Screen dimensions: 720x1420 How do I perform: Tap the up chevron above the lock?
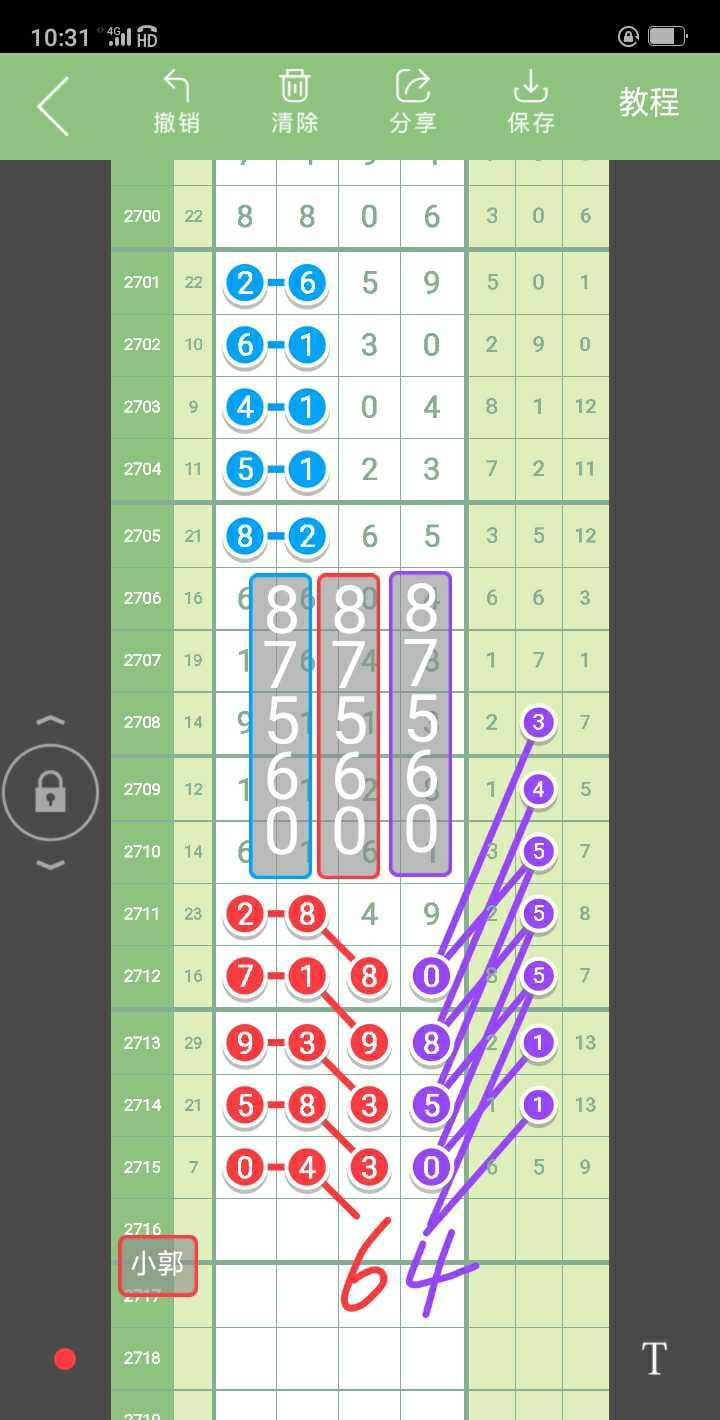coord(50,721)
